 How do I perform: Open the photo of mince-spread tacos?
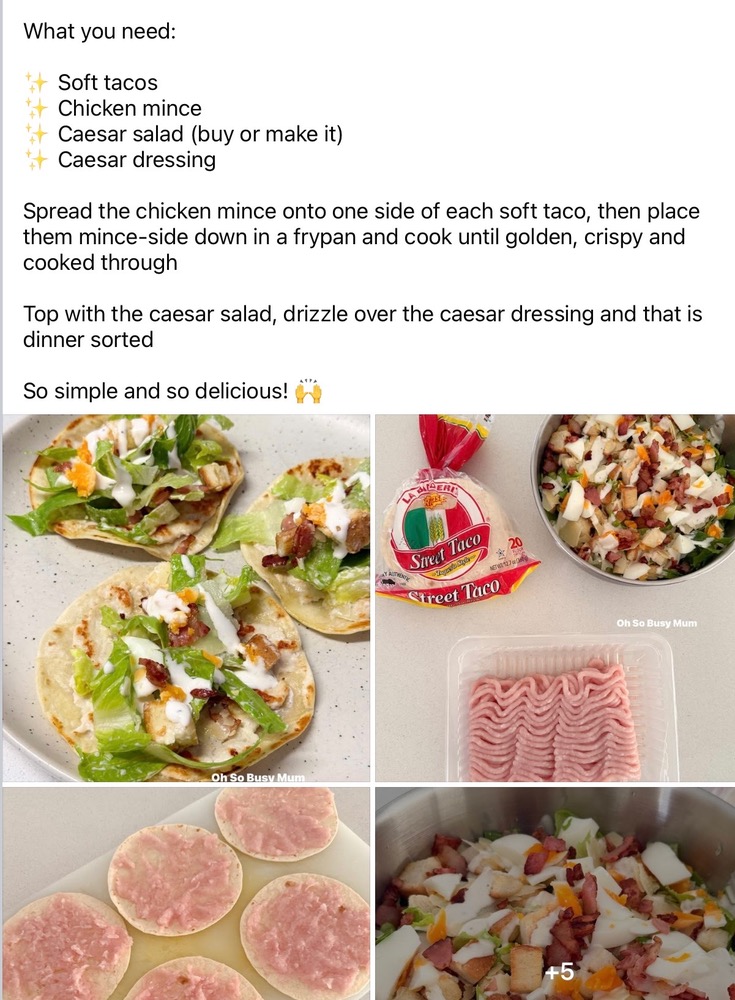coord(185,892)
